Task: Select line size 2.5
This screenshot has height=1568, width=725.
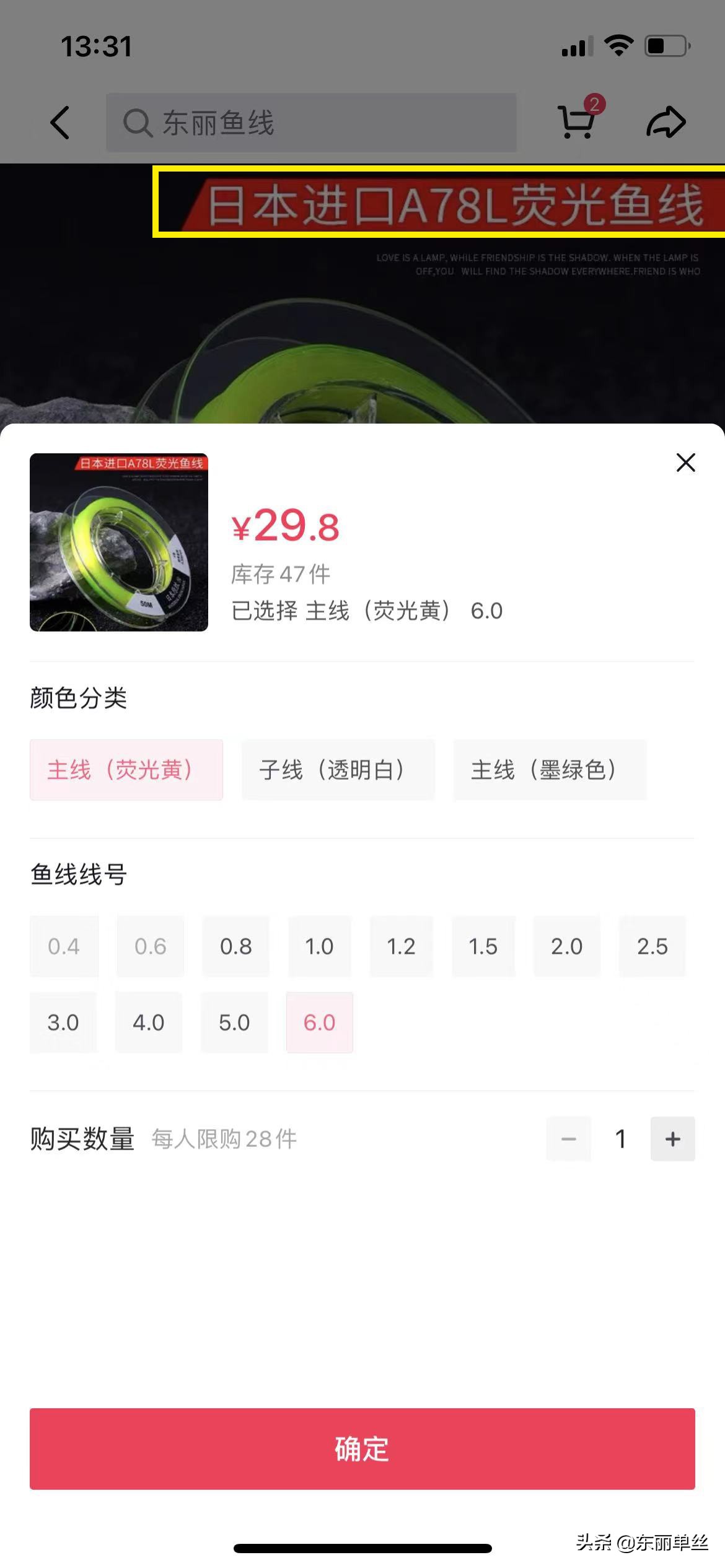Action: [652, 946]
